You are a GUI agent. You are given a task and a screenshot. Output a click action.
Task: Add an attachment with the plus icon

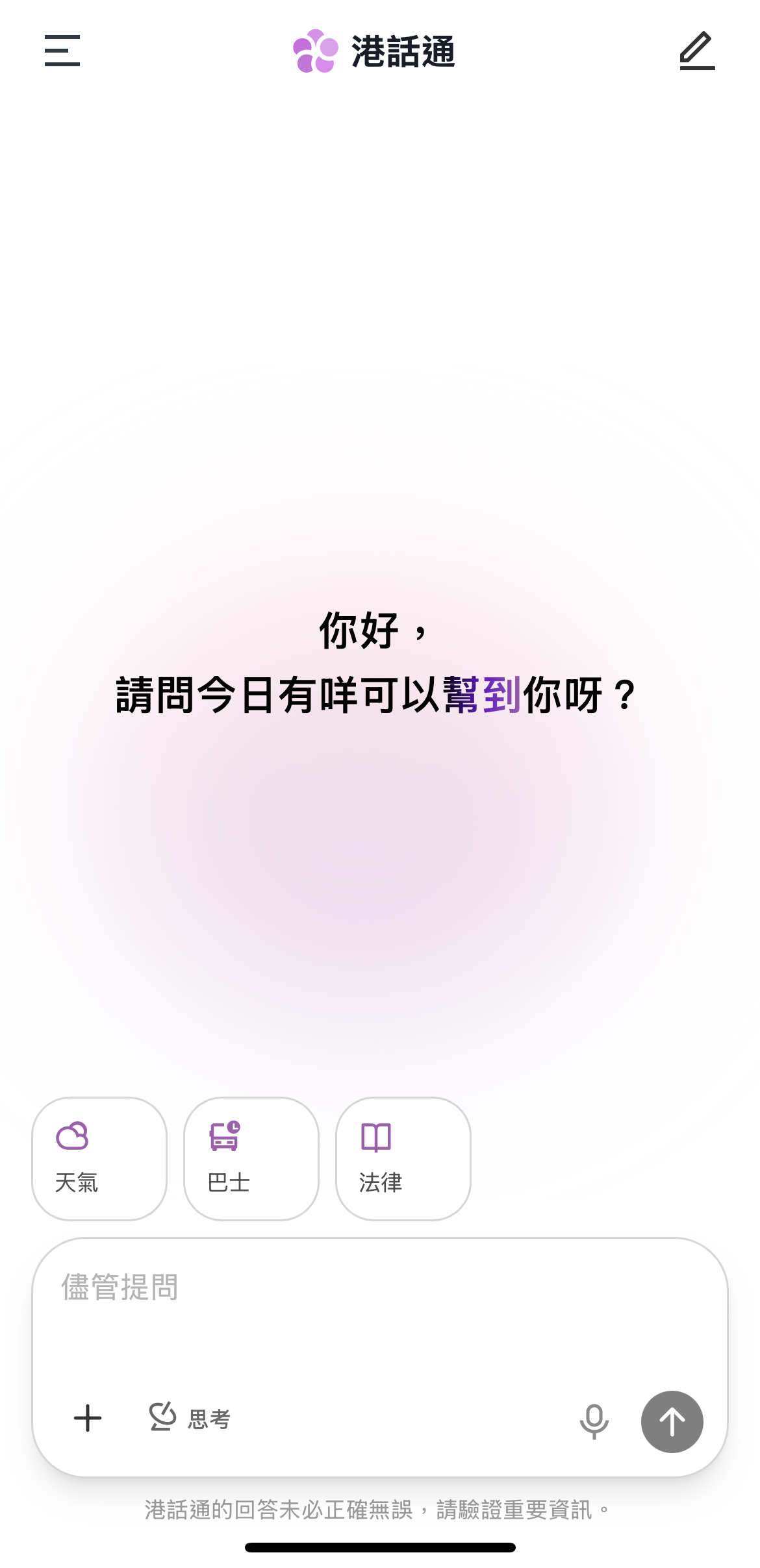88,1419
